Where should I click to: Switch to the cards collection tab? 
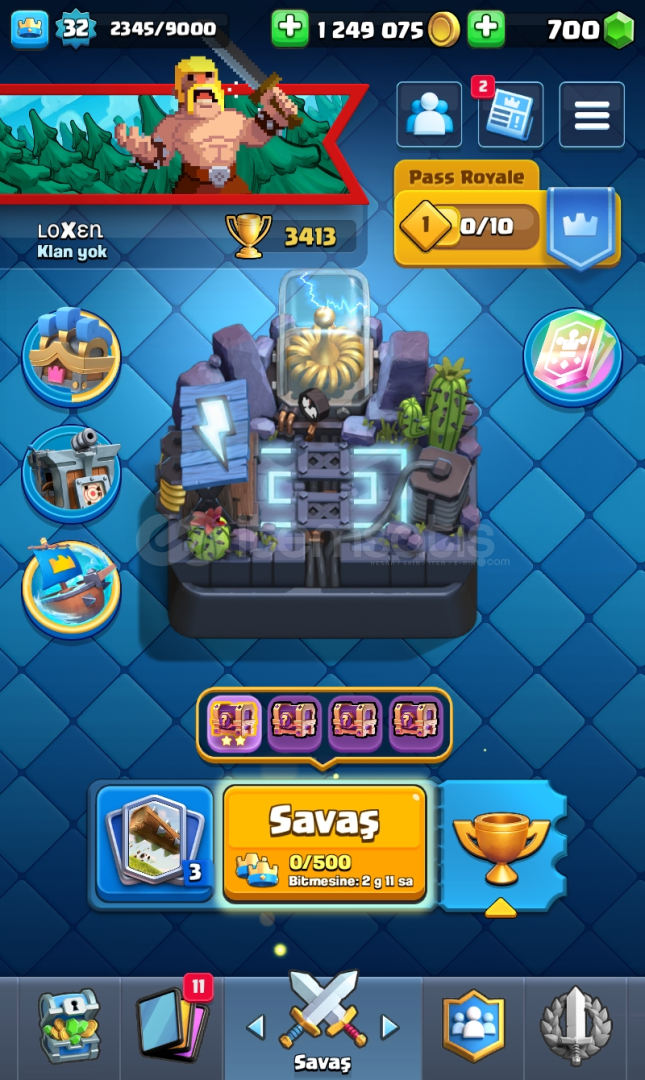pyautogui.click(x=171, y=1027)
